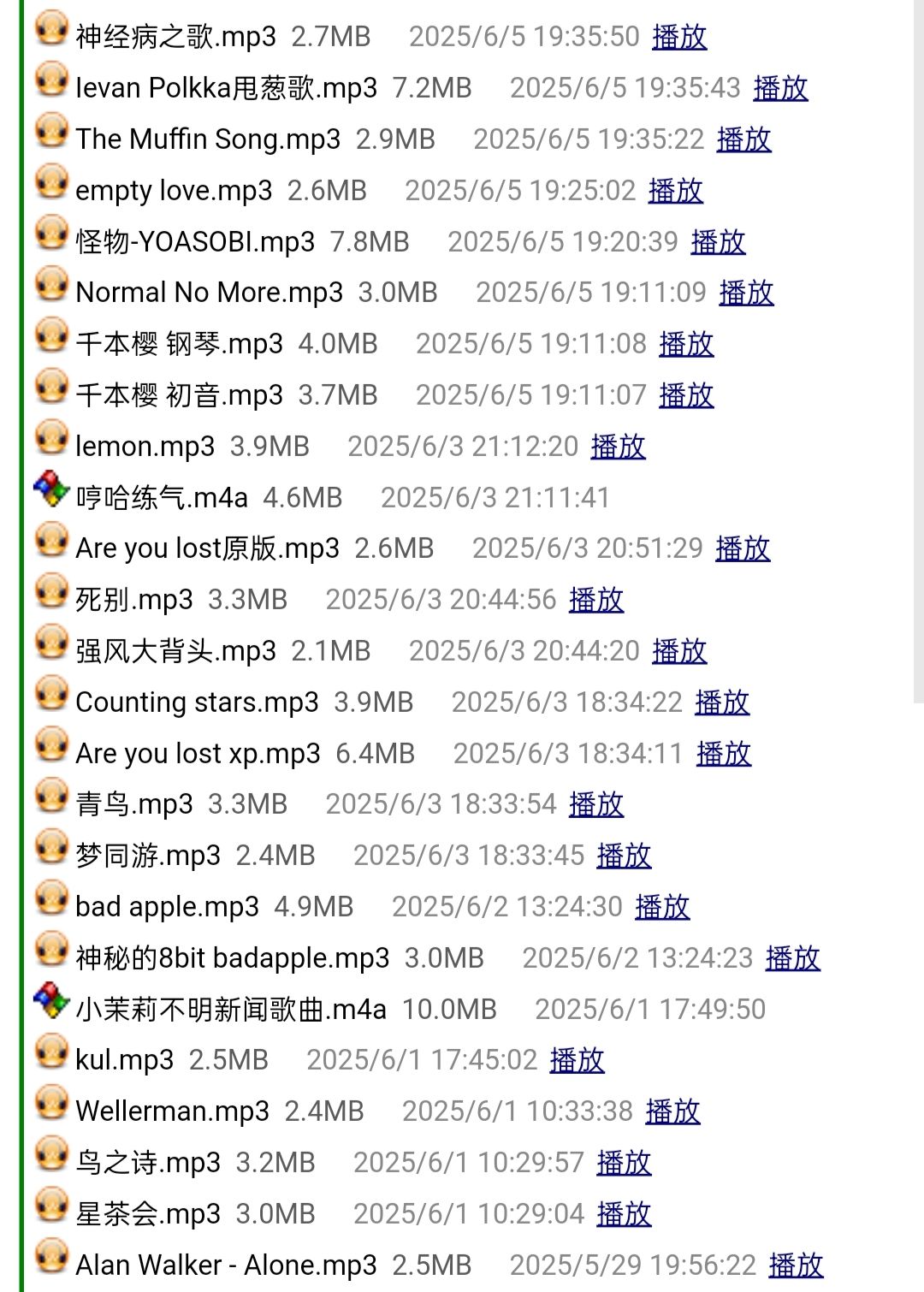924x1292 pixels.
Task: Tap 播放 beside 死别.mp3
Action: pos(595,600)
